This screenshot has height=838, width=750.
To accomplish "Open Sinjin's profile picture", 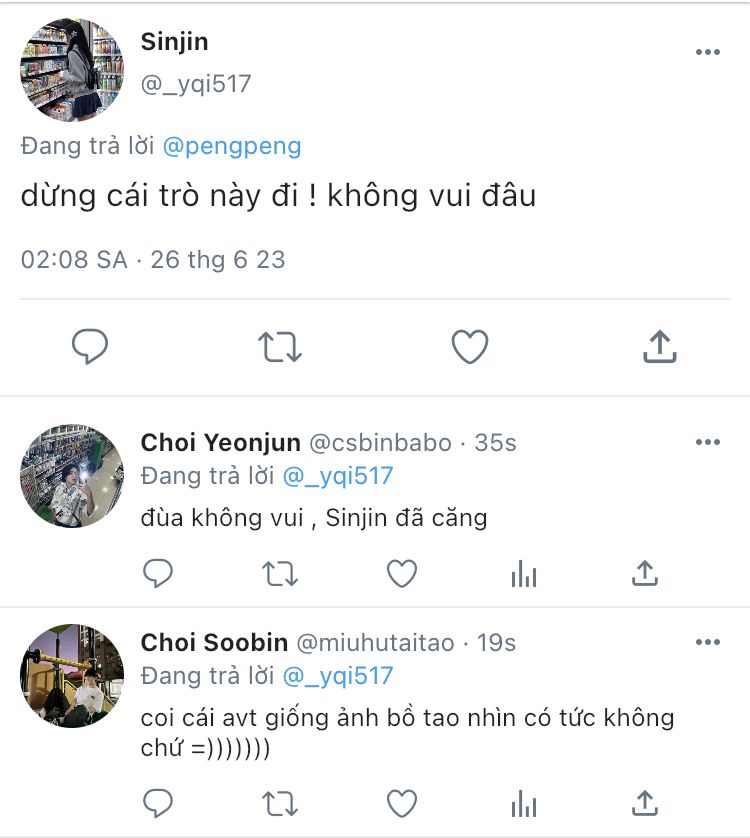I will coord(72,70).
